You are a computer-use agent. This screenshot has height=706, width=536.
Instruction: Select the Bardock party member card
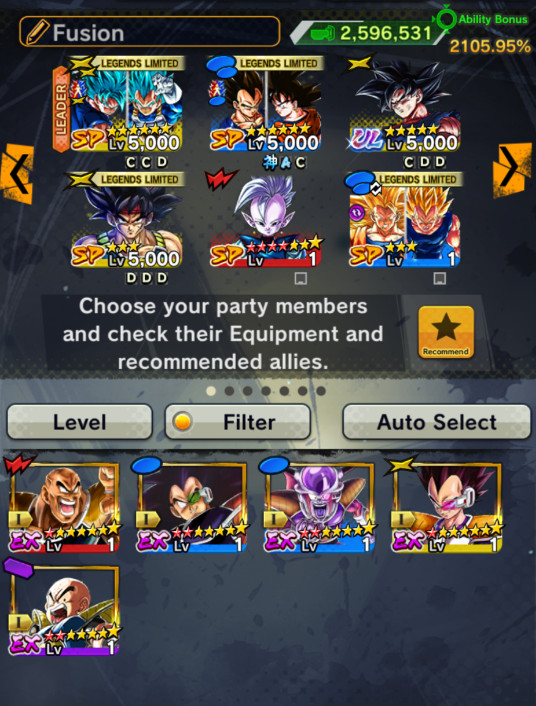[x=126, y=221]
